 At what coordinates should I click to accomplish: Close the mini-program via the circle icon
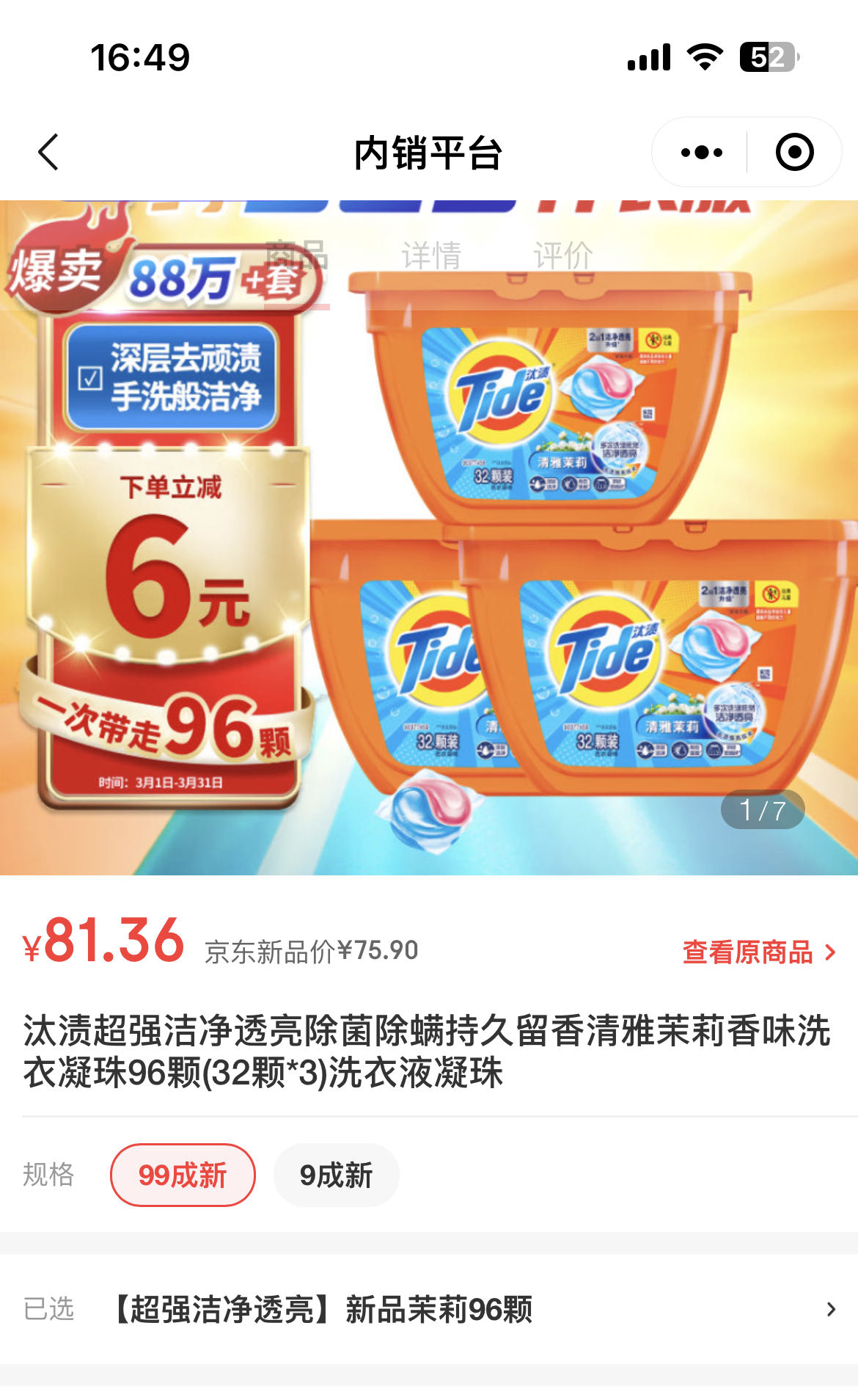pos(795,153)
